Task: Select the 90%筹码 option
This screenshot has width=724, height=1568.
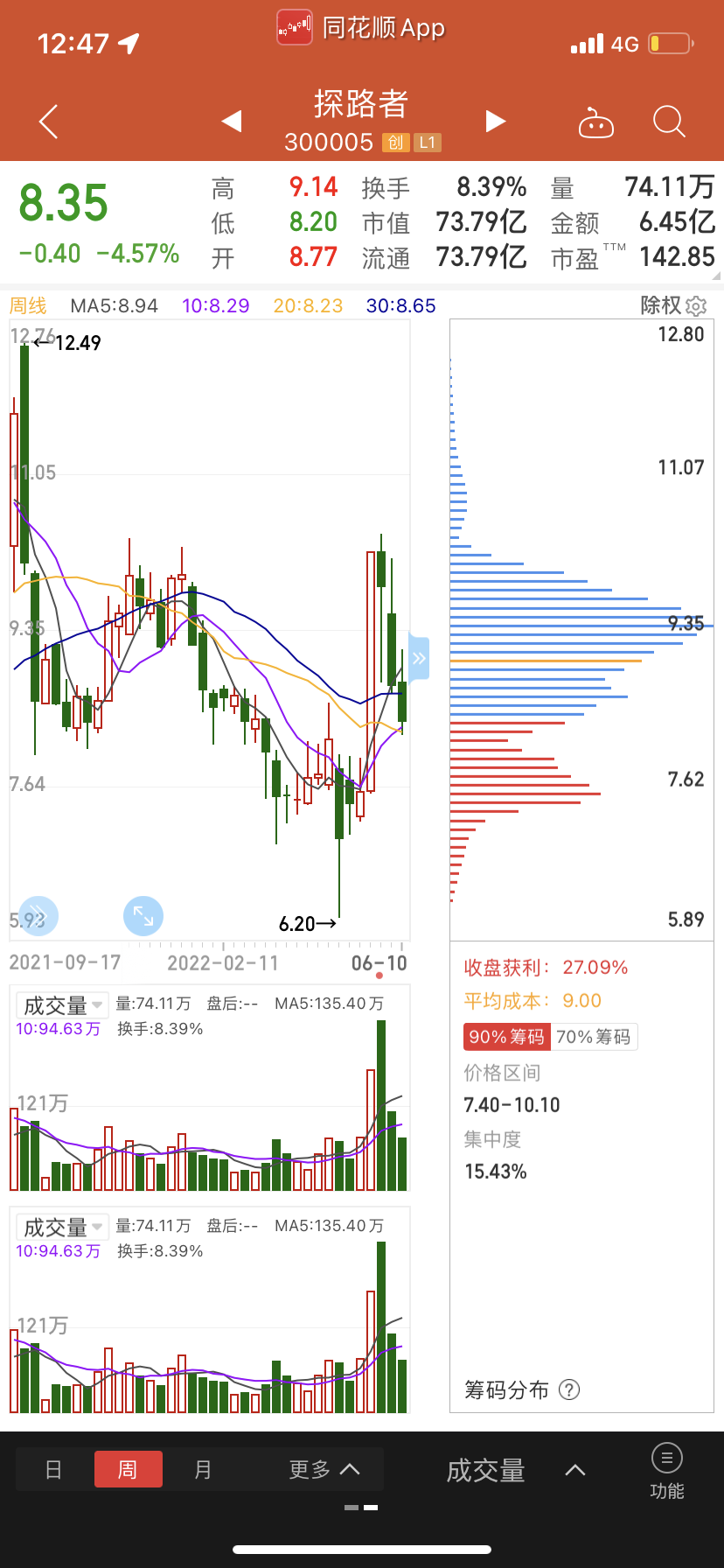Action: tap(506, 1037)
